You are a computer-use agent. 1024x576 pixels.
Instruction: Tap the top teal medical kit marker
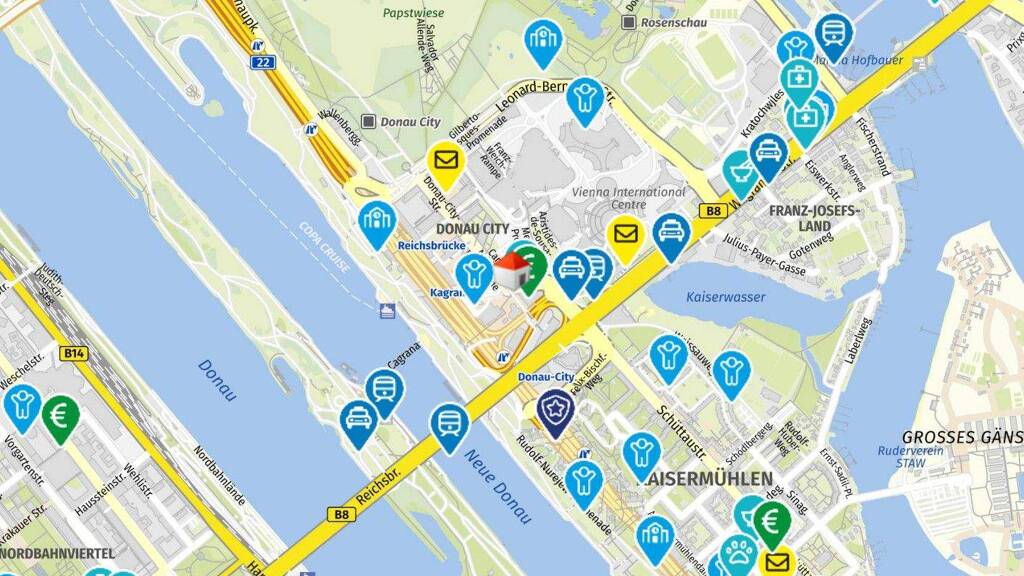[799, 83]
